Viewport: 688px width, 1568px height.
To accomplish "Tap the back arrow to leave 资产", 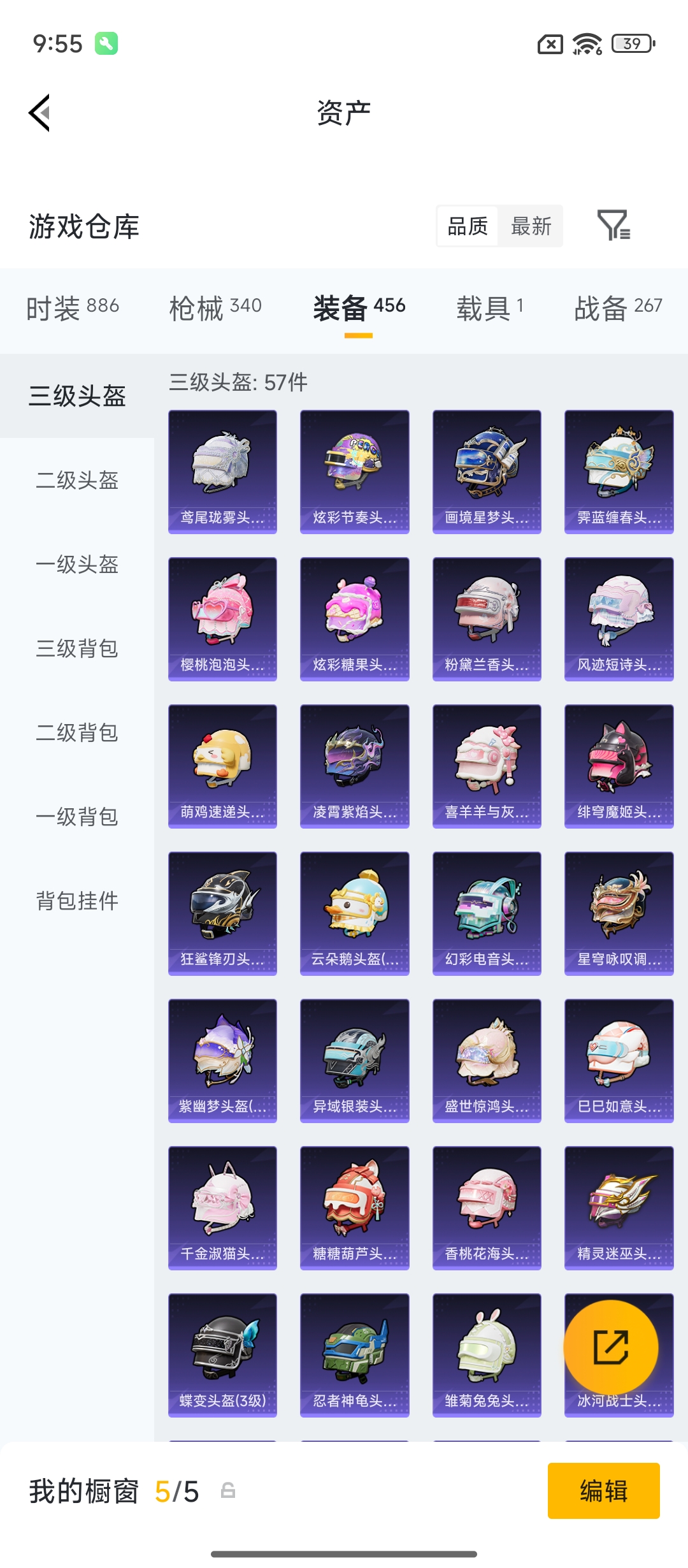I will tap(39, 112).
